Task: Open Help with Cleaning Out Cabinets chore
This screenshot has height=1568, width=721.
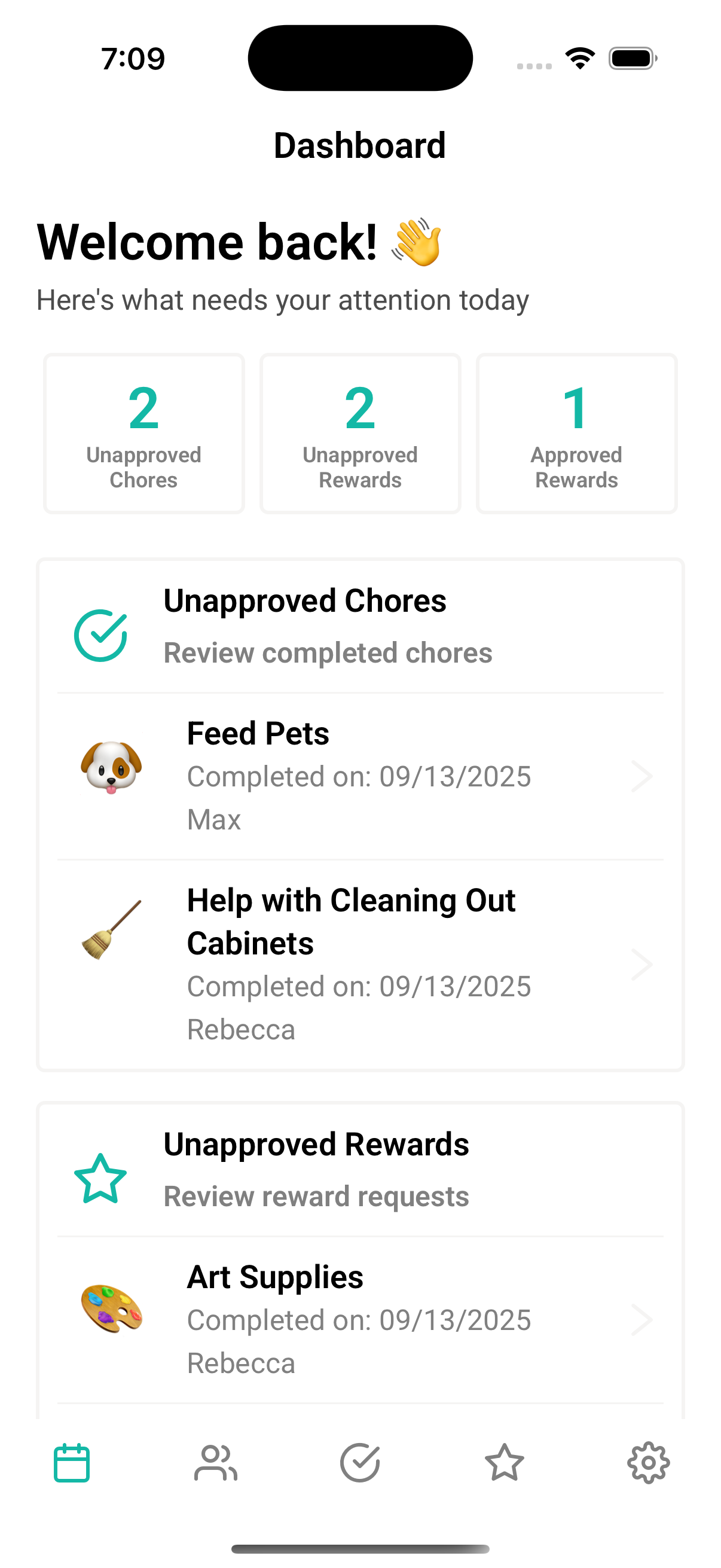Action: coord(360,964)
